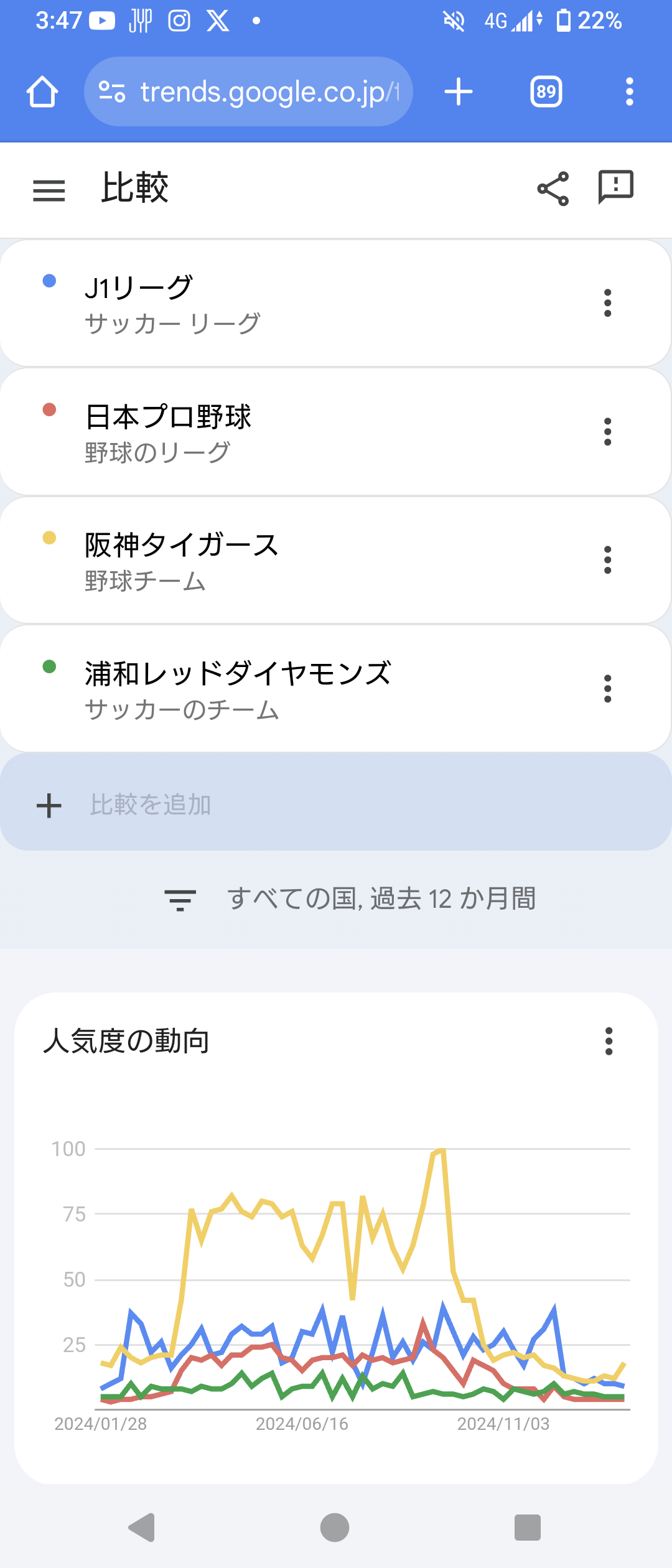
Task: Open the browser overflow menu
Action: (x=629, y=92)
